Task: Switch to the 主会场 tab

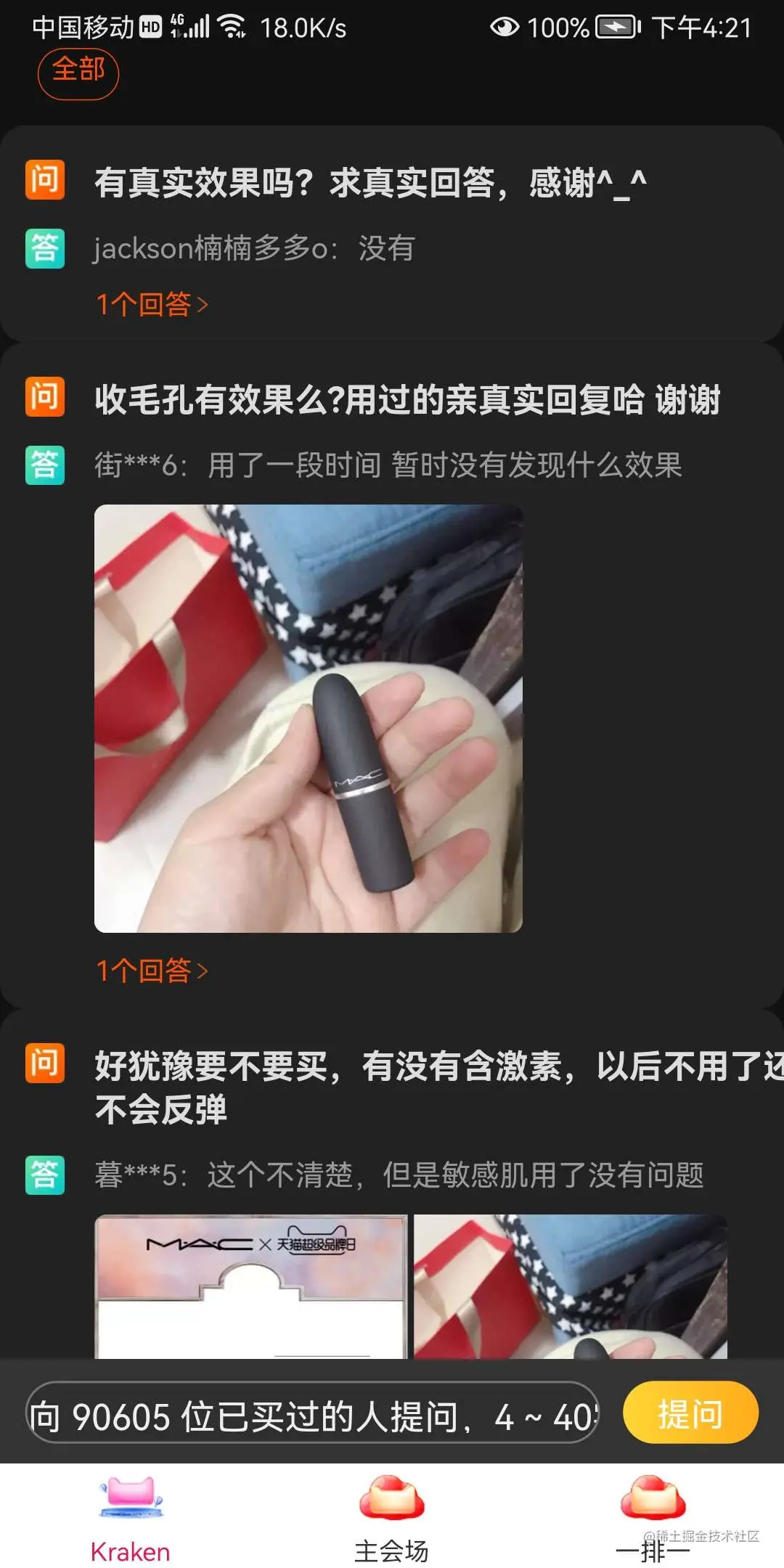Action: (x=391, y=1517)
